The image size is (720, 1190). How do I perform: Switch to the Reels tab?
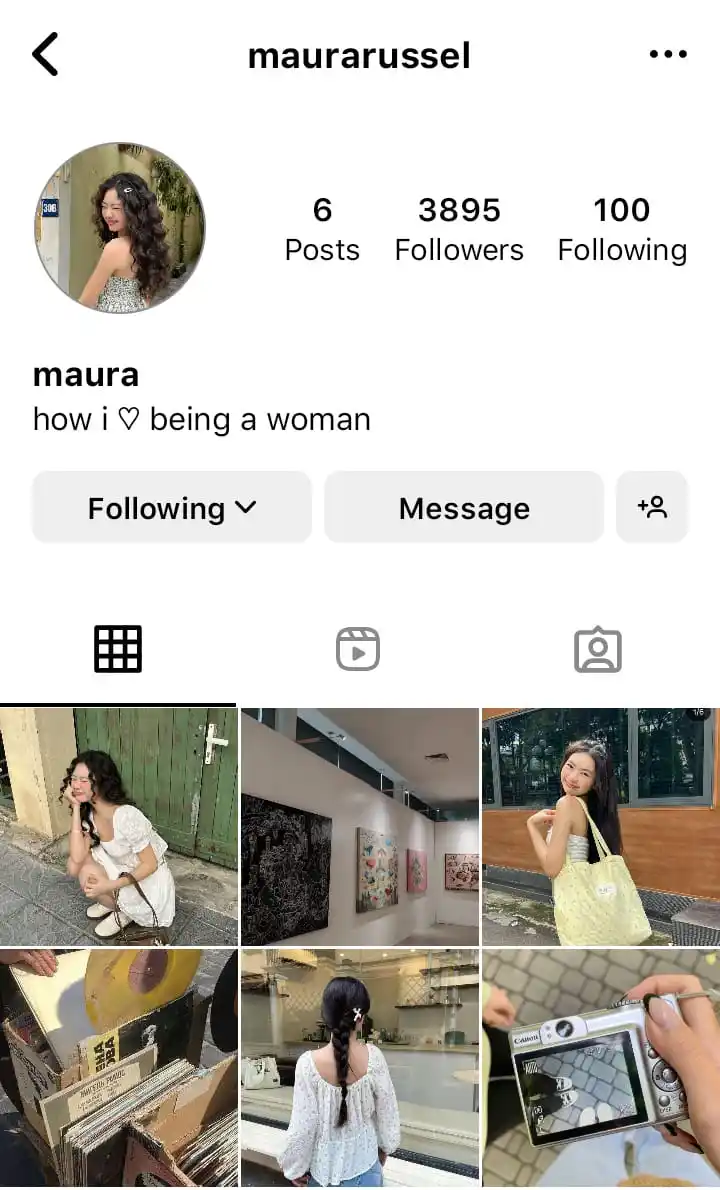point(358,649)
